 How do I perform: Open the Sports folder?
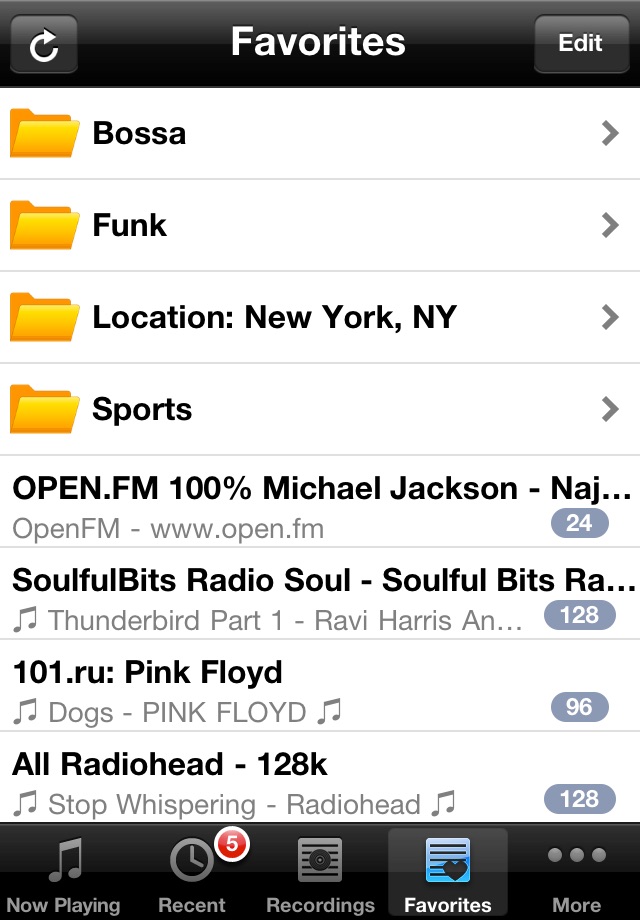320,409
